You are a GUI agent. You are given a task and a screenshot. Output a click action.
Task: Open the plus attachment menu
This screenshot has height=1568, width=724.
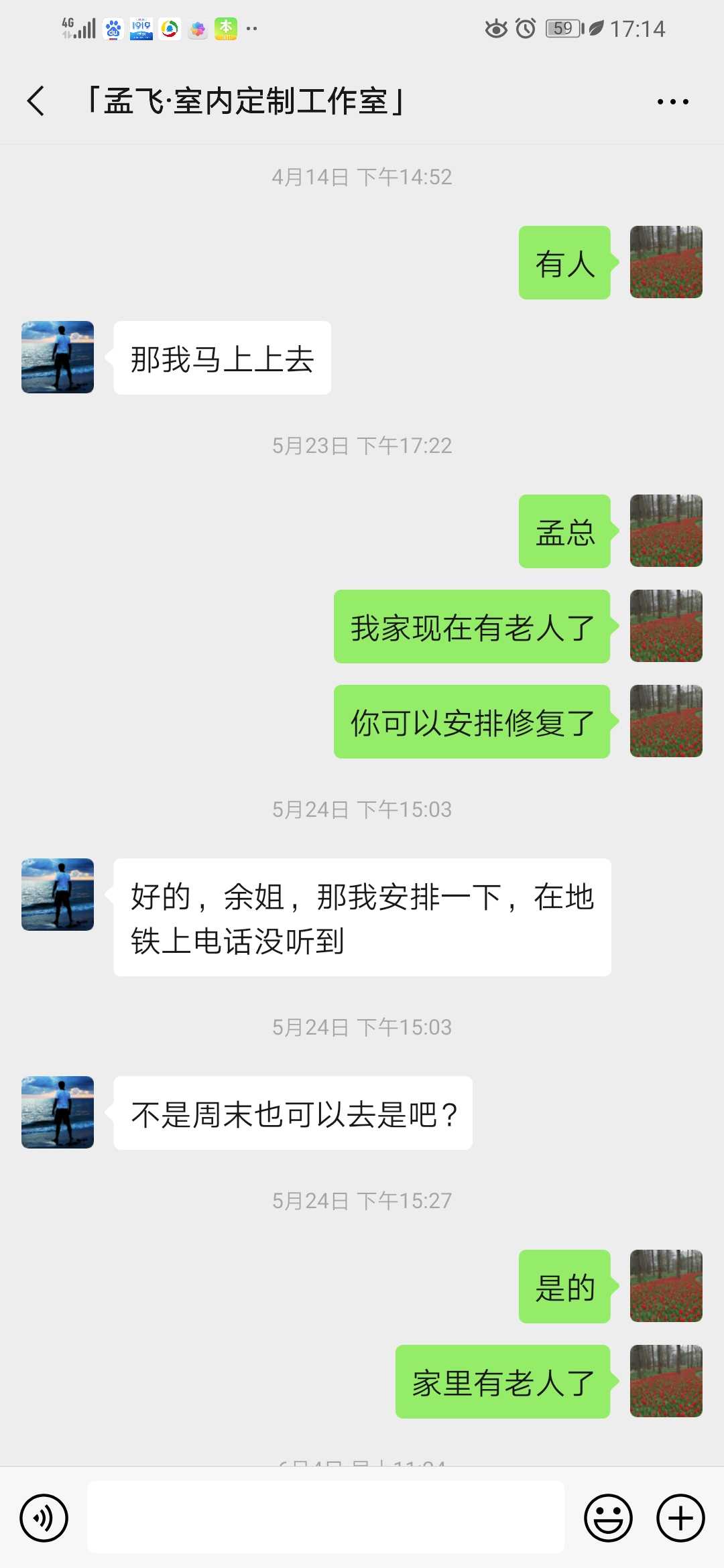(x=680, y=1518)
